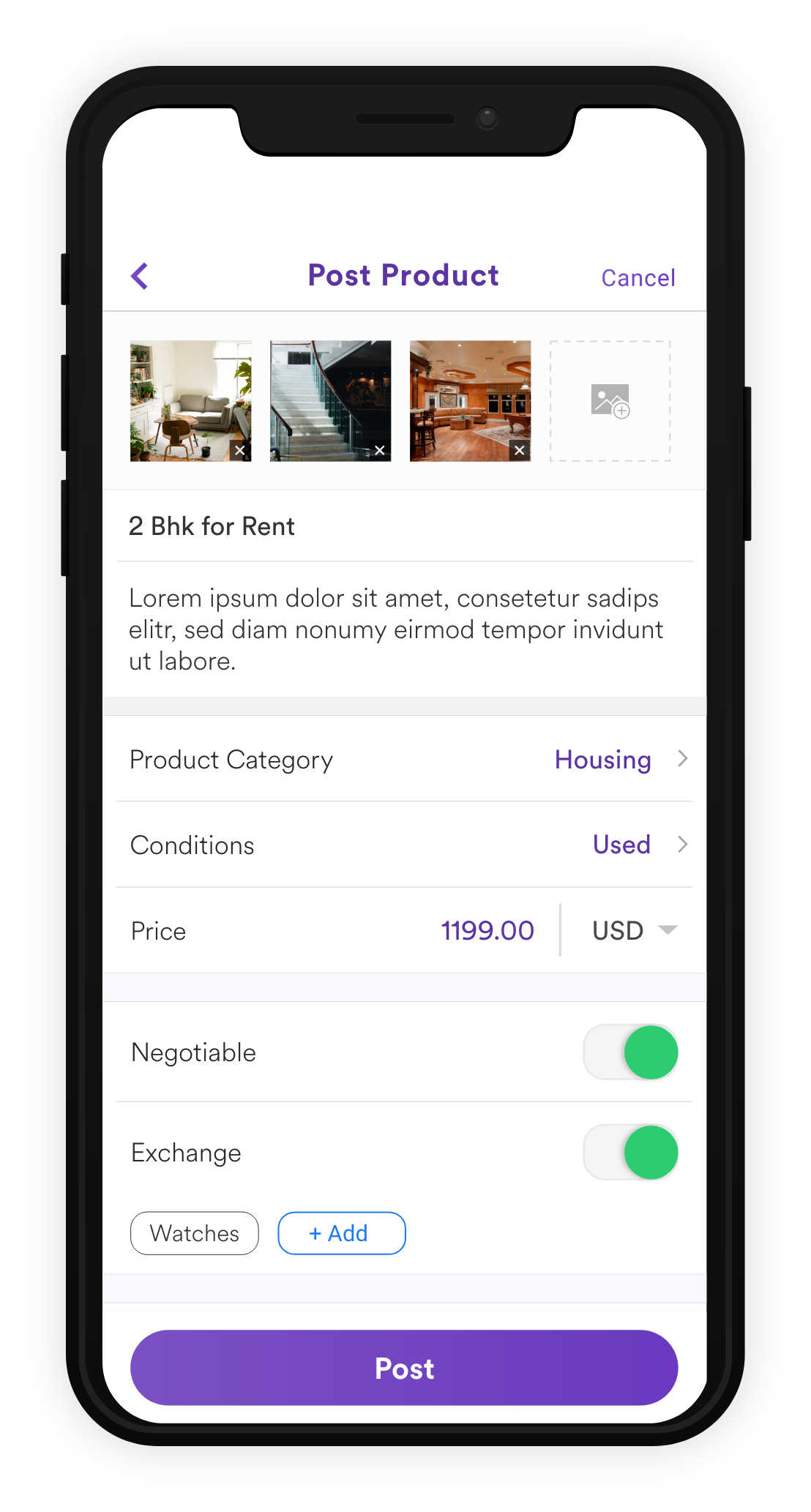Re-enable the Negotiable switch
Image resolution: width=811 pixels, height=1512 pixels.
click(x=631, y=1052)
